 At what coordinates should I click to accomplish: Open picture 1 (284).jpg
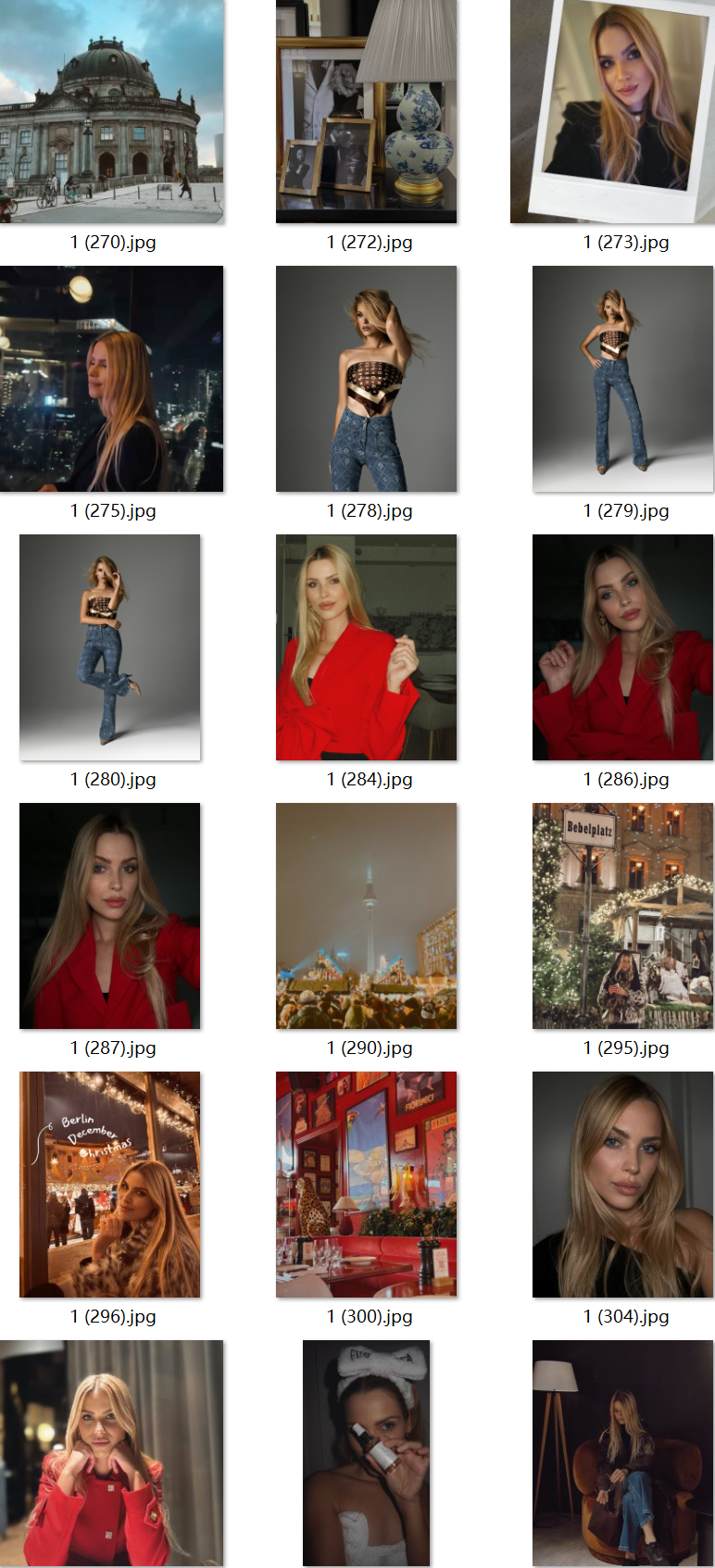(366, 646)
